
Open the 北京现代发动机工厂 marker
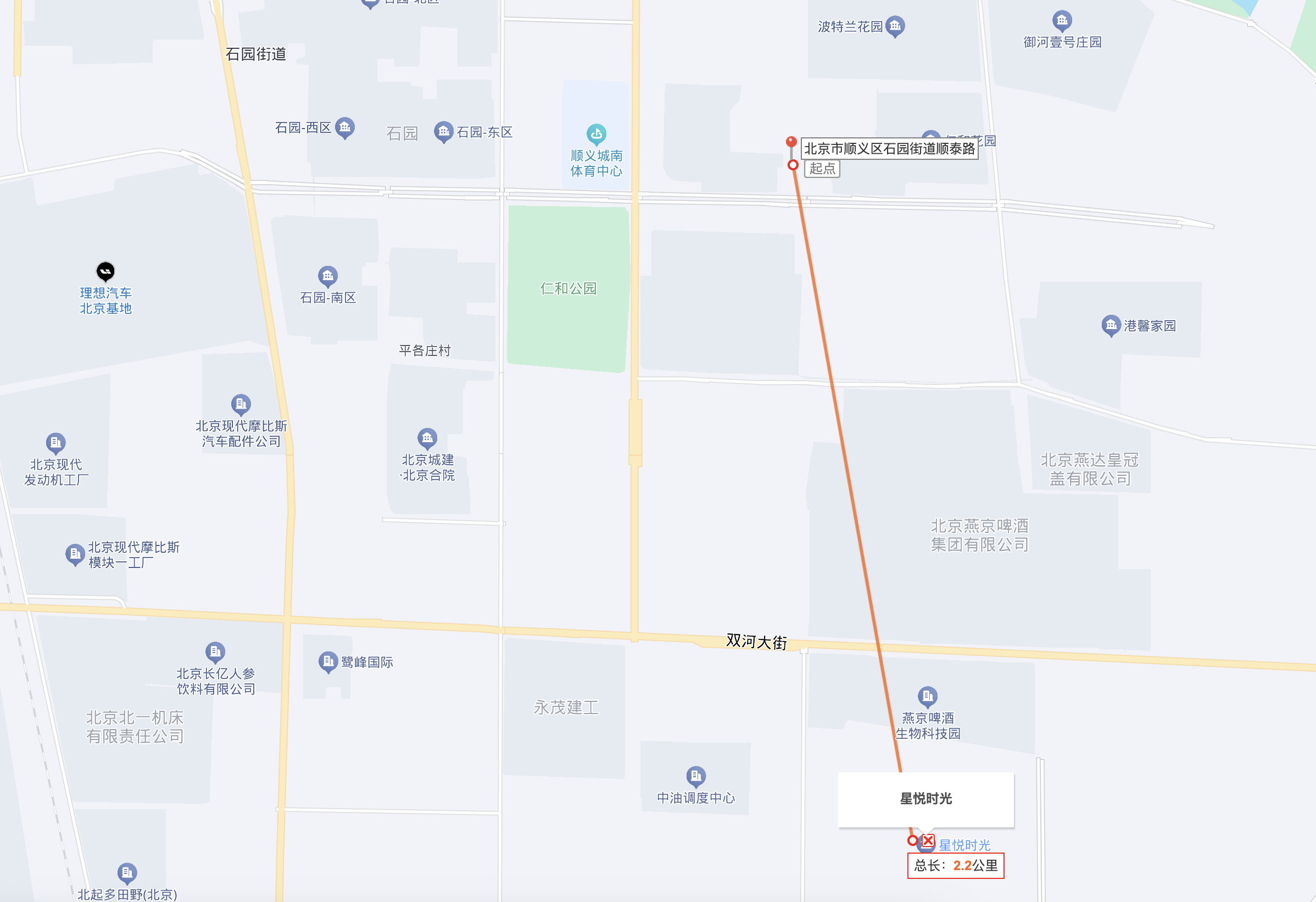click(x=55, y=442)
